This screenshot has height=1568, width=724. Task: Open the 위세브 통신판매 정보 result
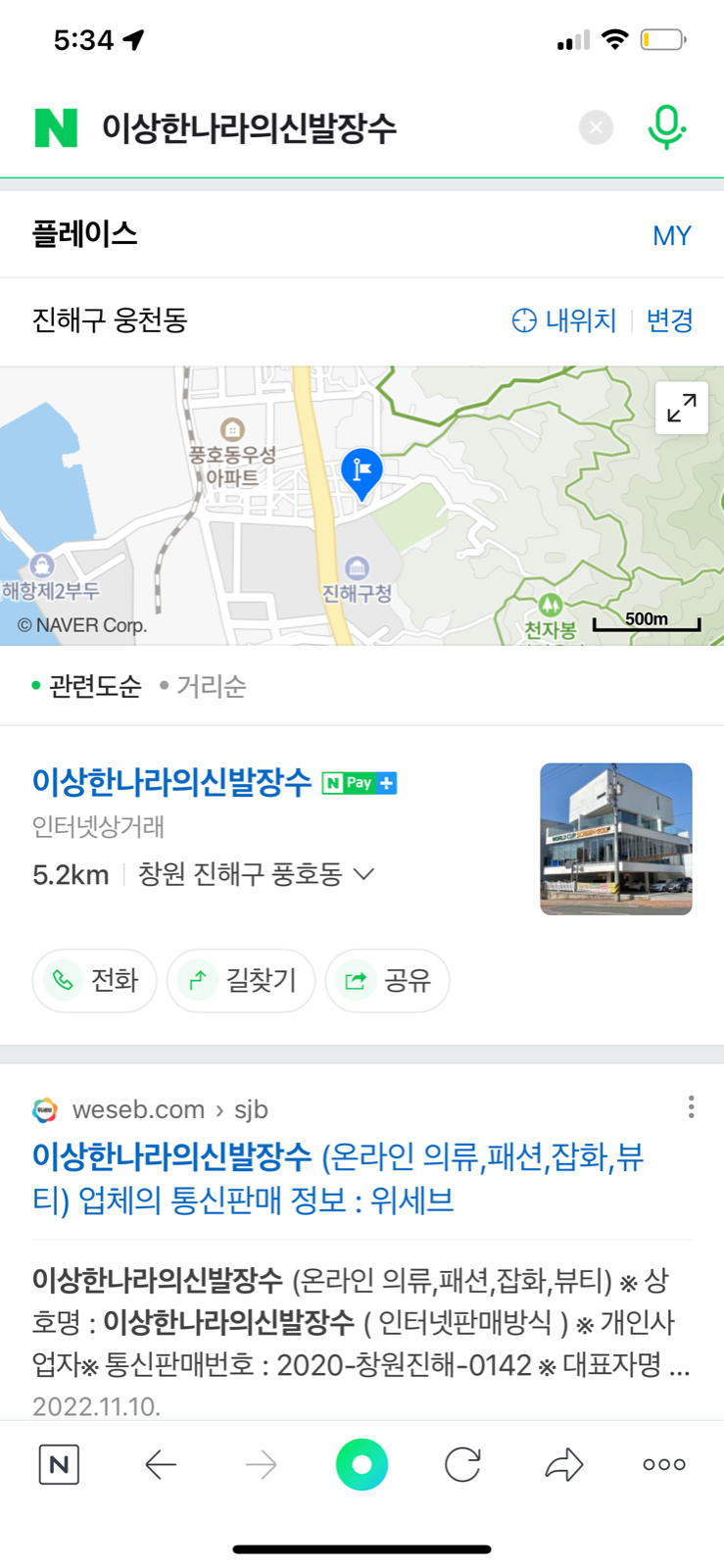(338, 1178)
